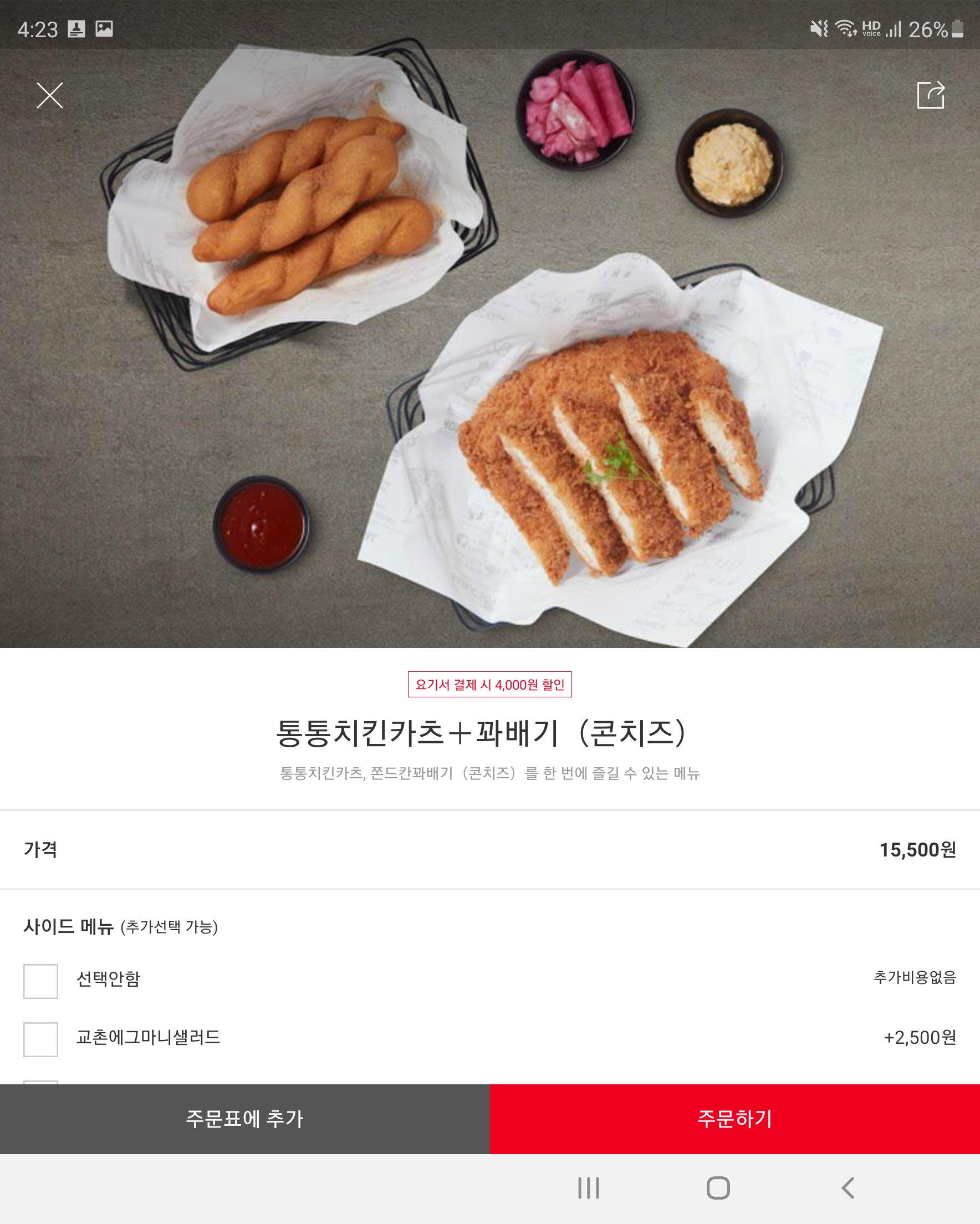Check the 선택안함 side menu option
Viewport: 980px width, 1224px height.
pos(41,981)
